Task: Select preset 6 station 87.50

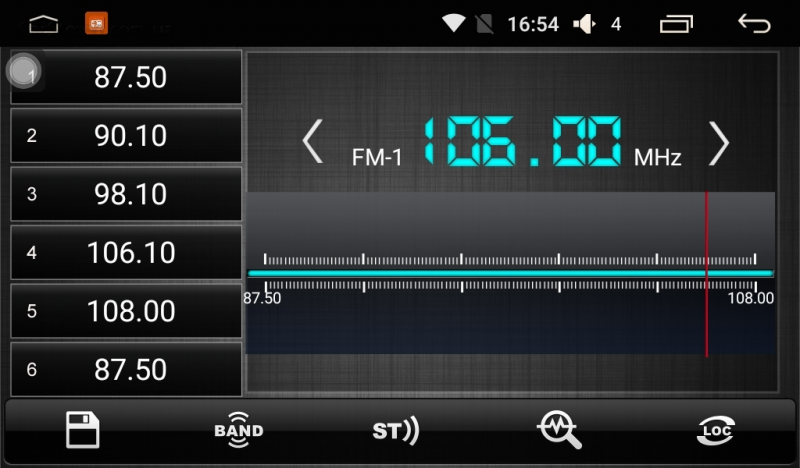Action: point(126,369)
